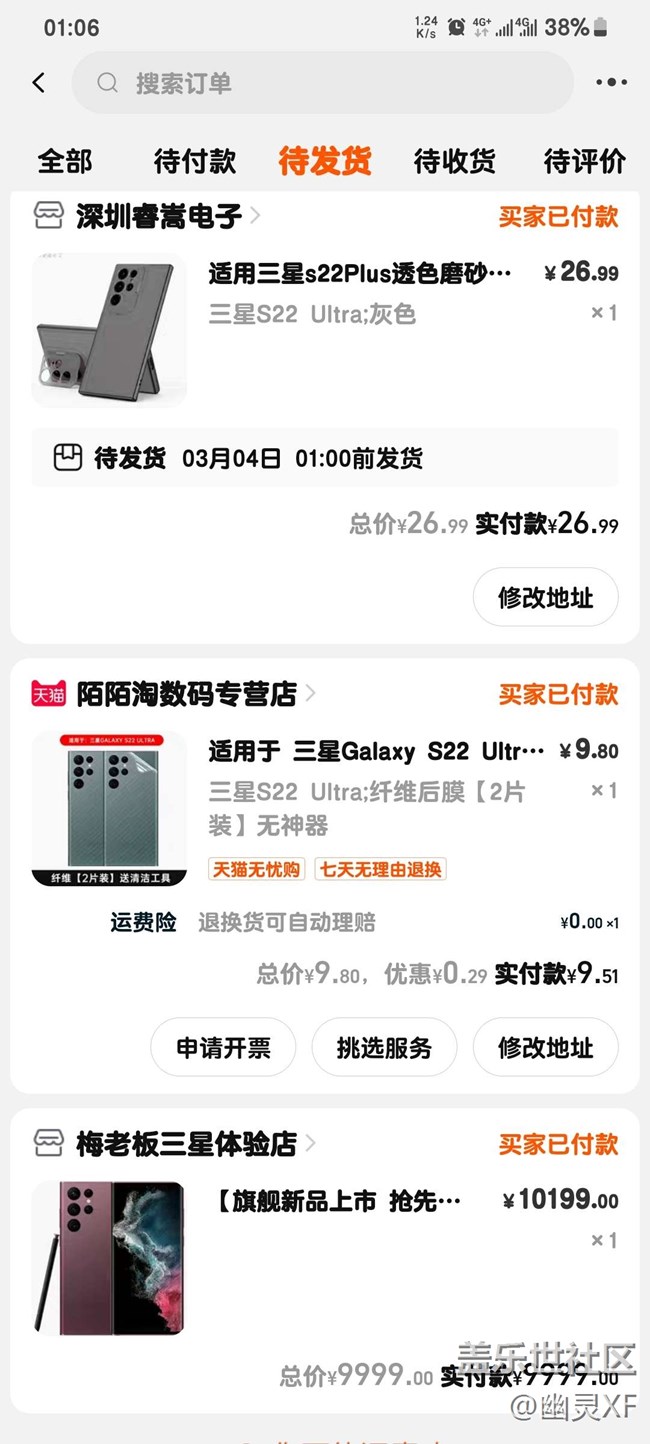
Task: Open the 旗舰新品上市 phone order
Action: point(340,1201)
